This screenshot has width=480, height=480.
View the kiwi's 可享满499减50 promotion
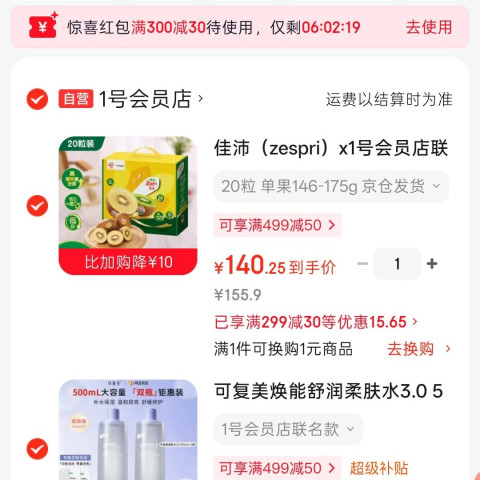pos(277,225)
